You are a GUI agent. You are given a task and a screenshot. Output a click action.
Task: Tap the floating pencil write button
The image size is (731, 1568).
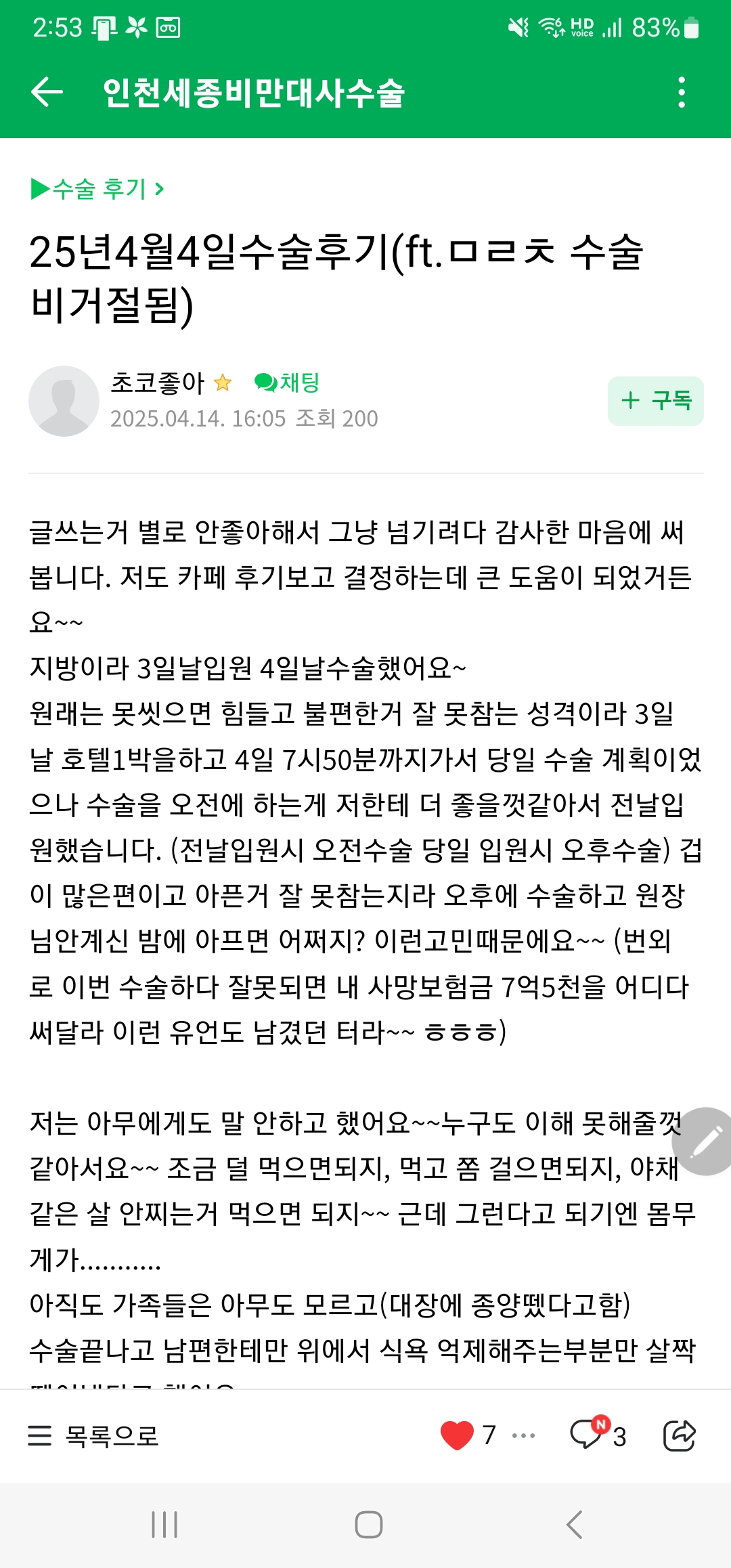coord(705,1141)
